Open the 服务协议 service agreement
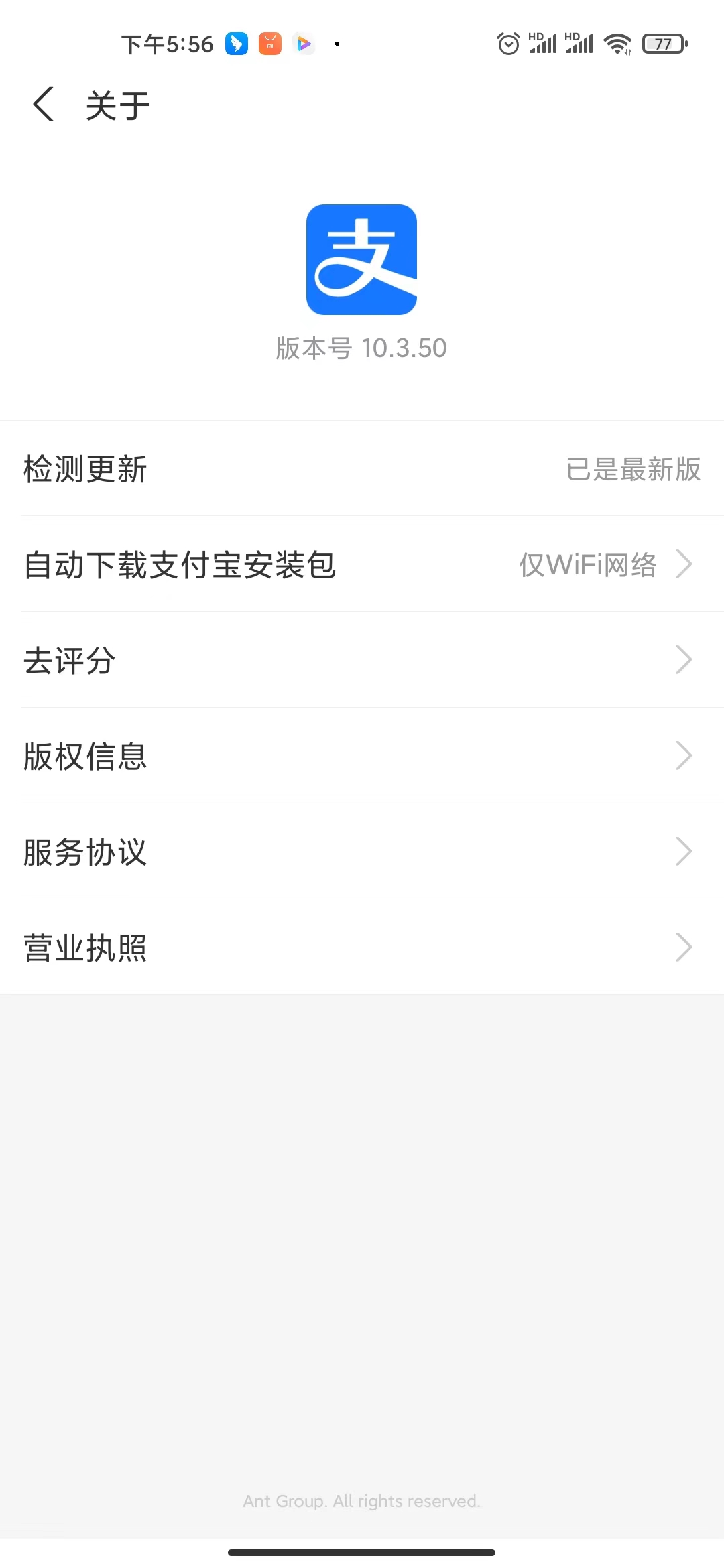724x1568 pixels. pyautogui.click(x=362, y=852)
